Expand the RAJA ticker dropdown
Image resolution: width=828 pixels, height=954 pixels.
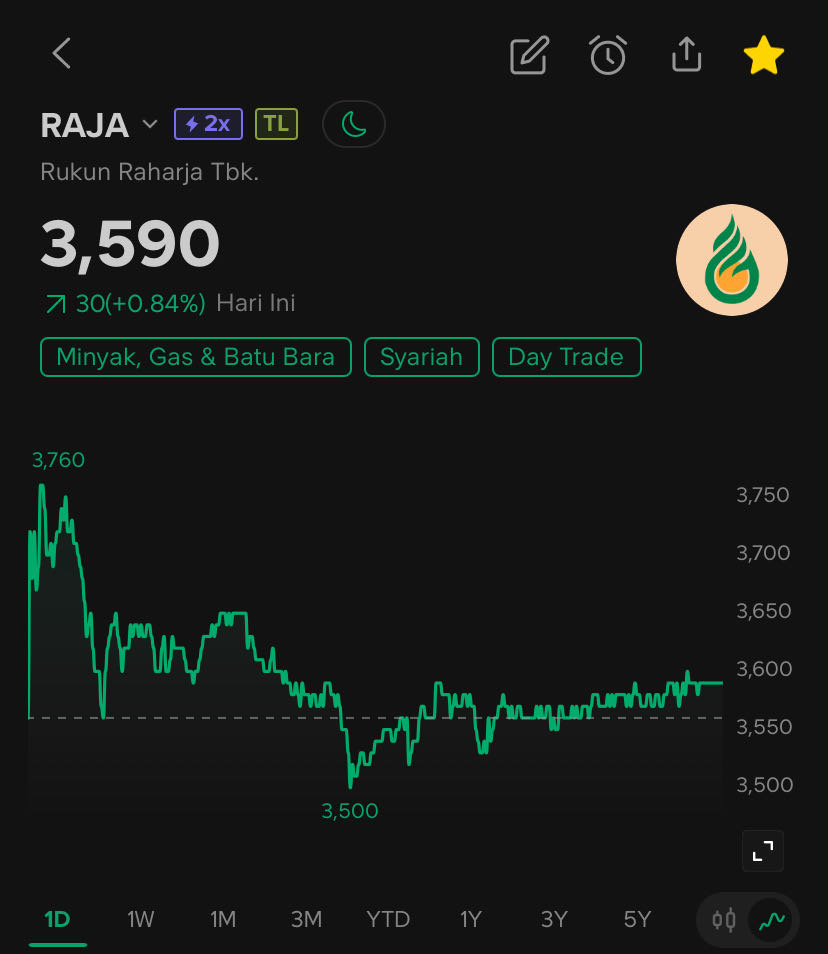[150, 125]
